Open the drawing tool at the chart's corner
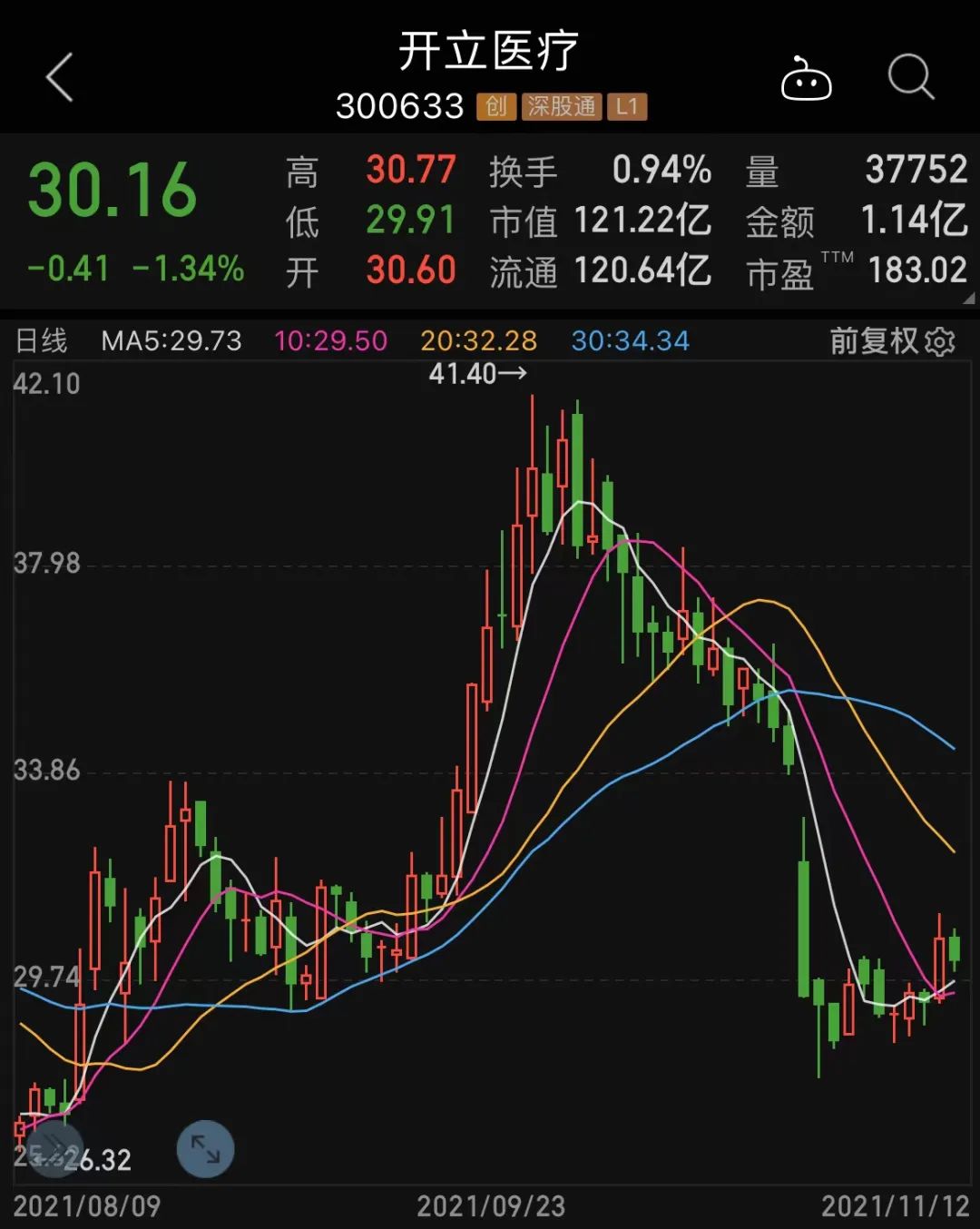Viewport: 980px width, 1229px height. 54,1149
